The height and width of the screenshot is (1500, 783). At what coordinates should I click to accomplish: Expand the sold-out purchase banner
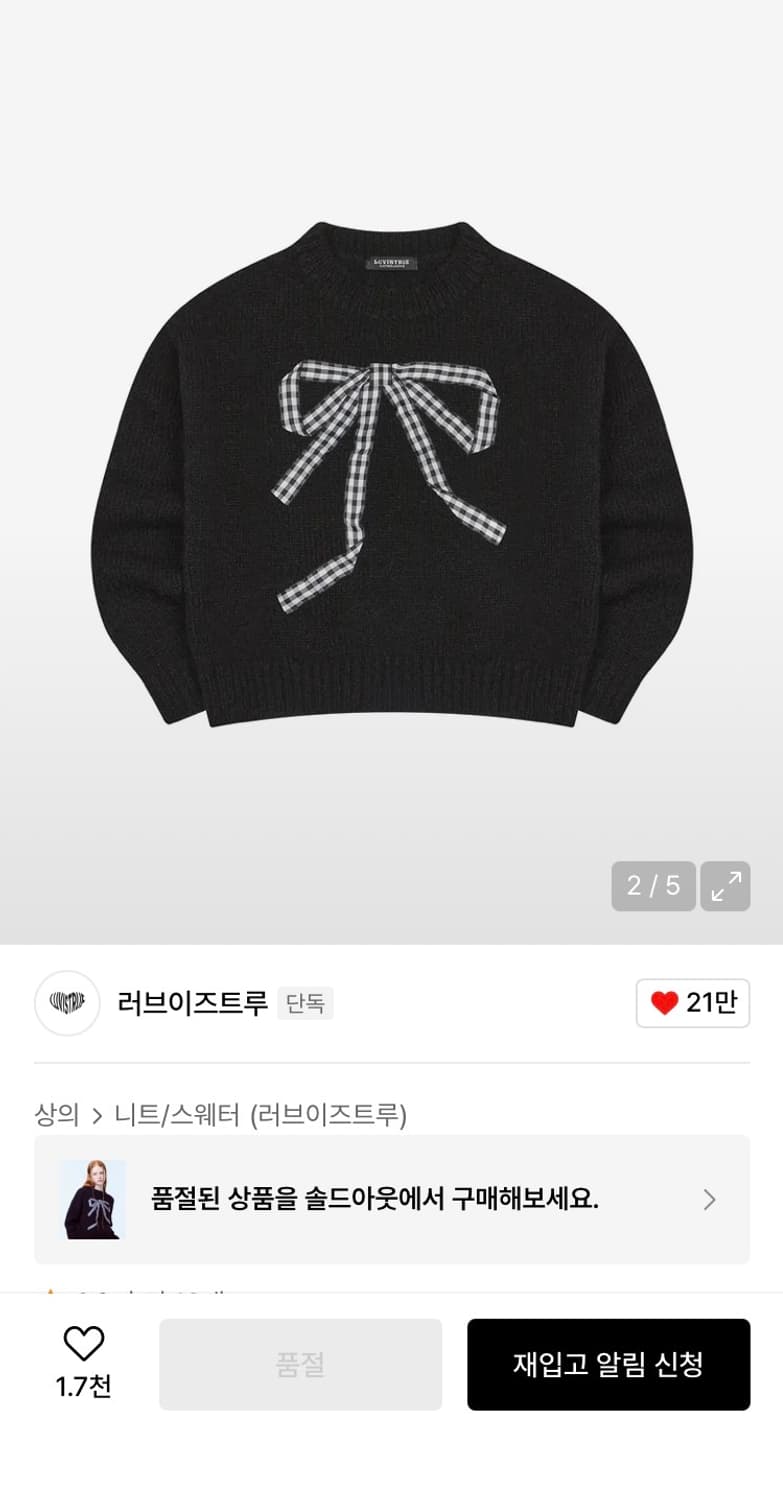[x=390, y=1198]
